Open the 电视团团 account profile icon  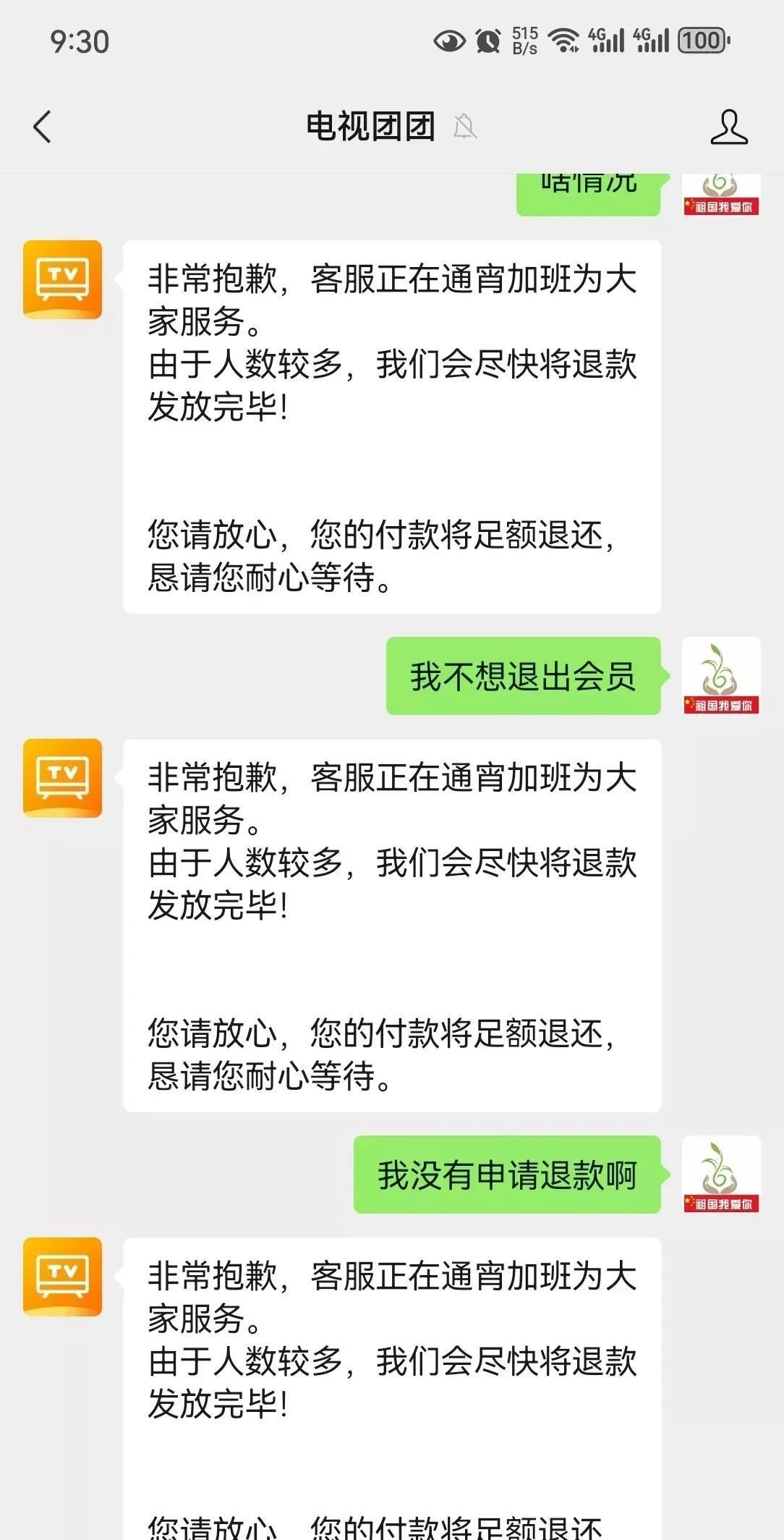coord(728,127)
